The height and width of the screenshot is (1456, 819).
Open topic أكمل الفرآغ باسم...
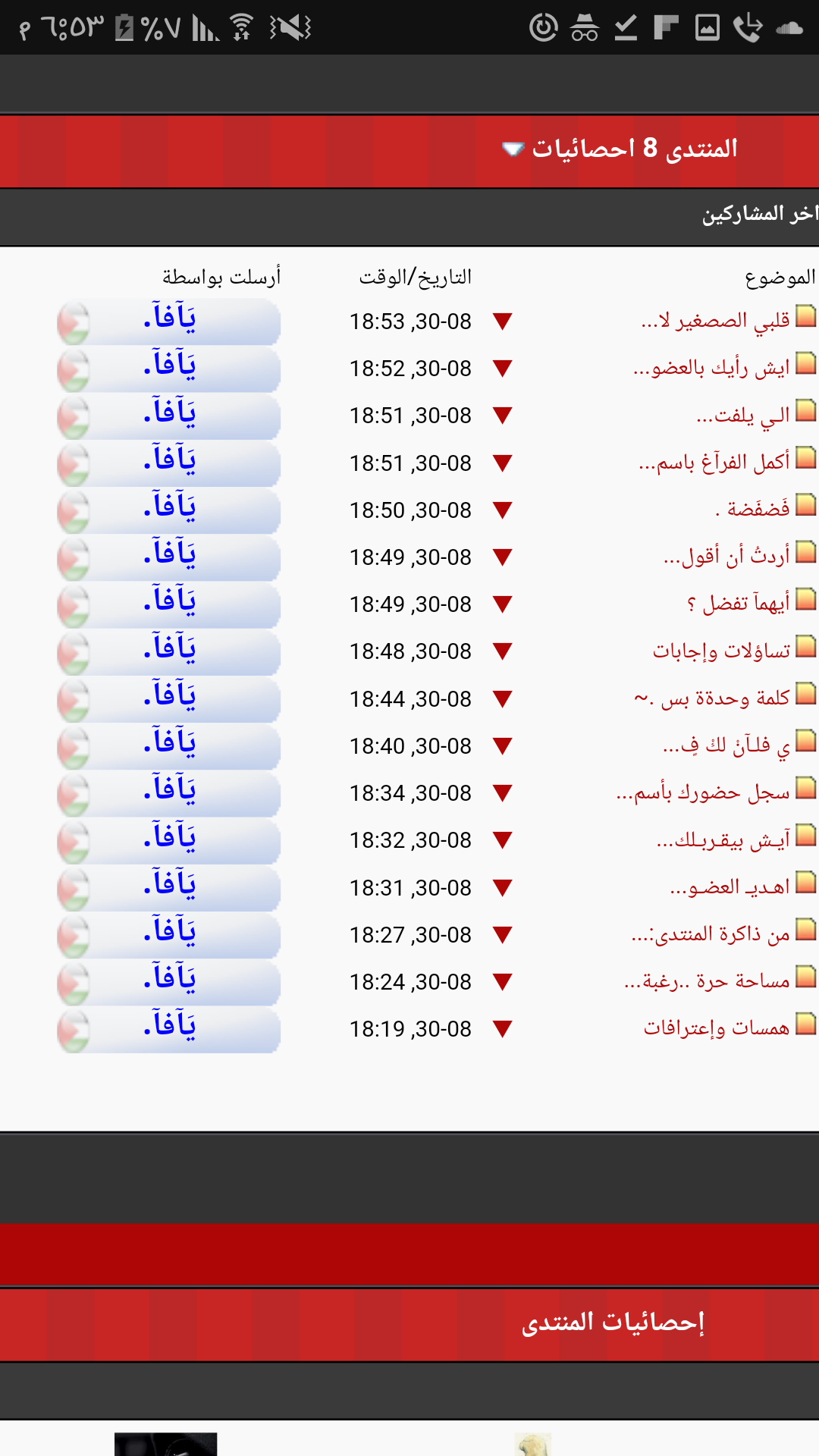click(714, 462)
